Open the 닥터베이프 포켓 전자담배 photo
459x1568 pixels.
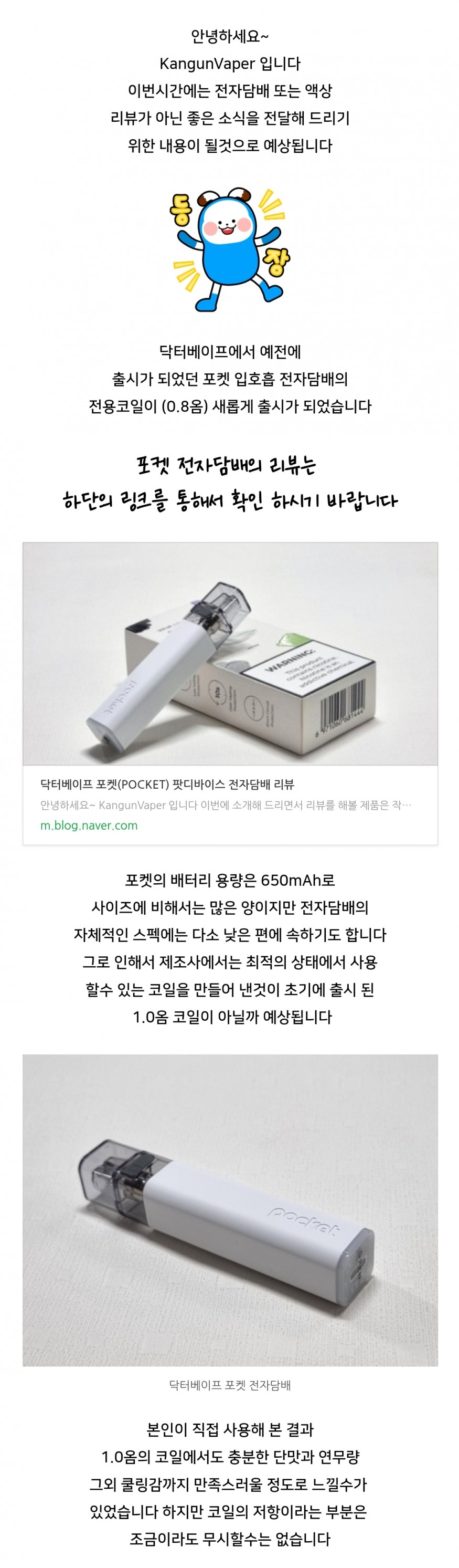(x=230, y=1210)
